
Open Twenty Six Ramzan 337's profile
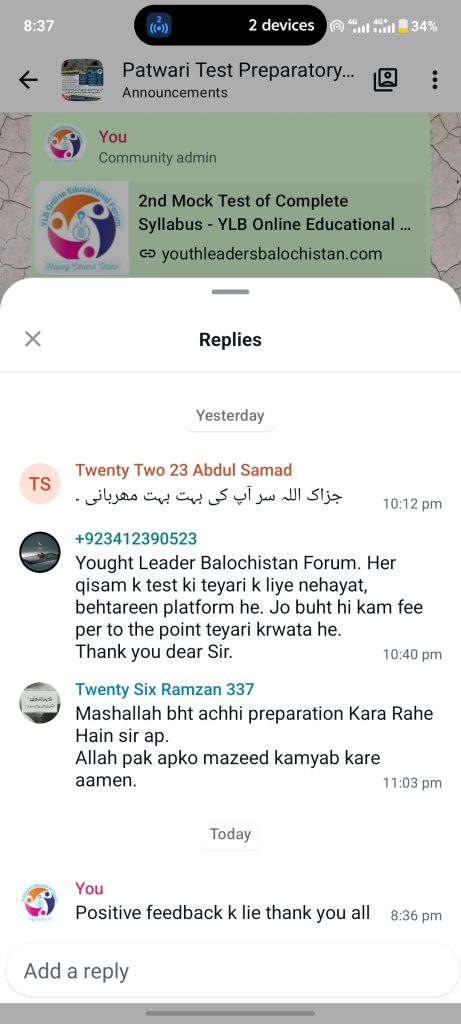pos(165,689)
